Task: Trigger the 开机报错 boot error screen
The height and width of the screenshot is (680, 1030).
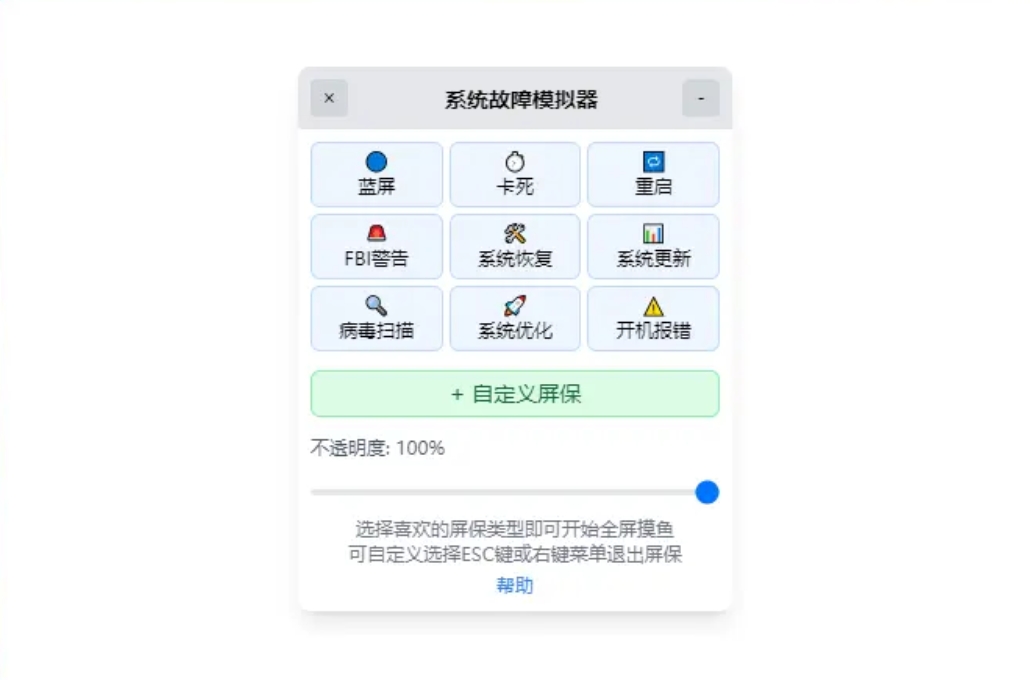Action: point(653,318)
